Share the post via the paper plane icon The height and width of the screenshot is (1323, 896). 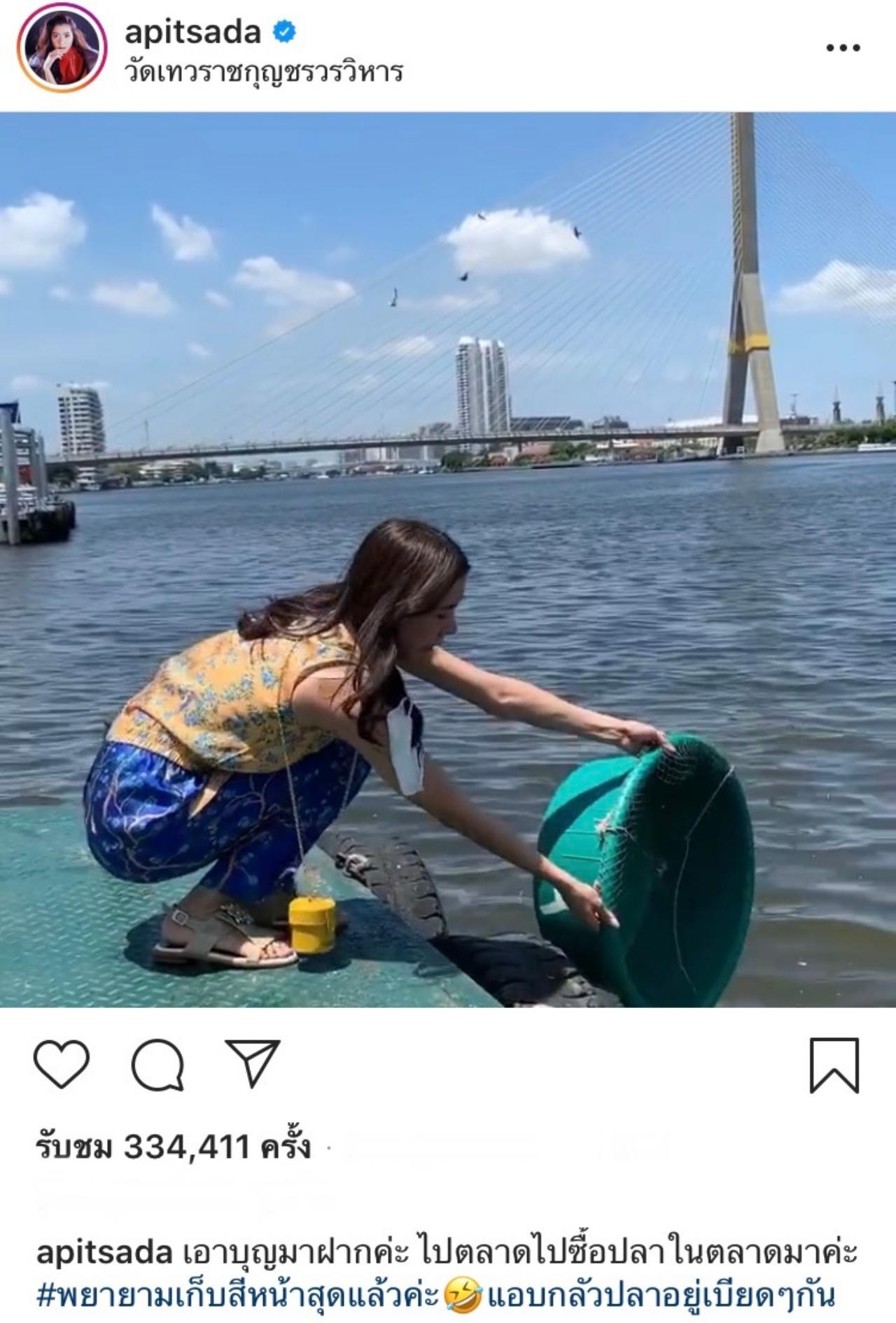252,1063
